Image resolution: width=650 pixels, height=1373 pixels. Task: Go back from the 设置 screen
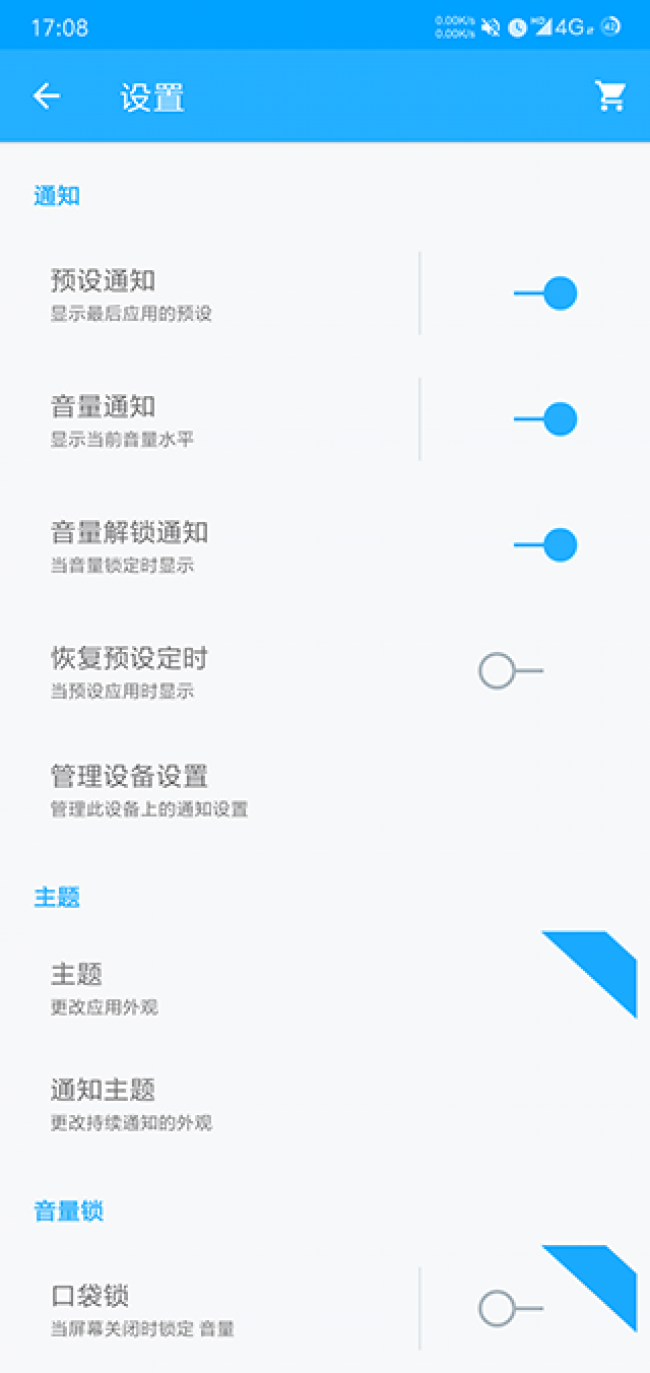(x=46, y=96)
